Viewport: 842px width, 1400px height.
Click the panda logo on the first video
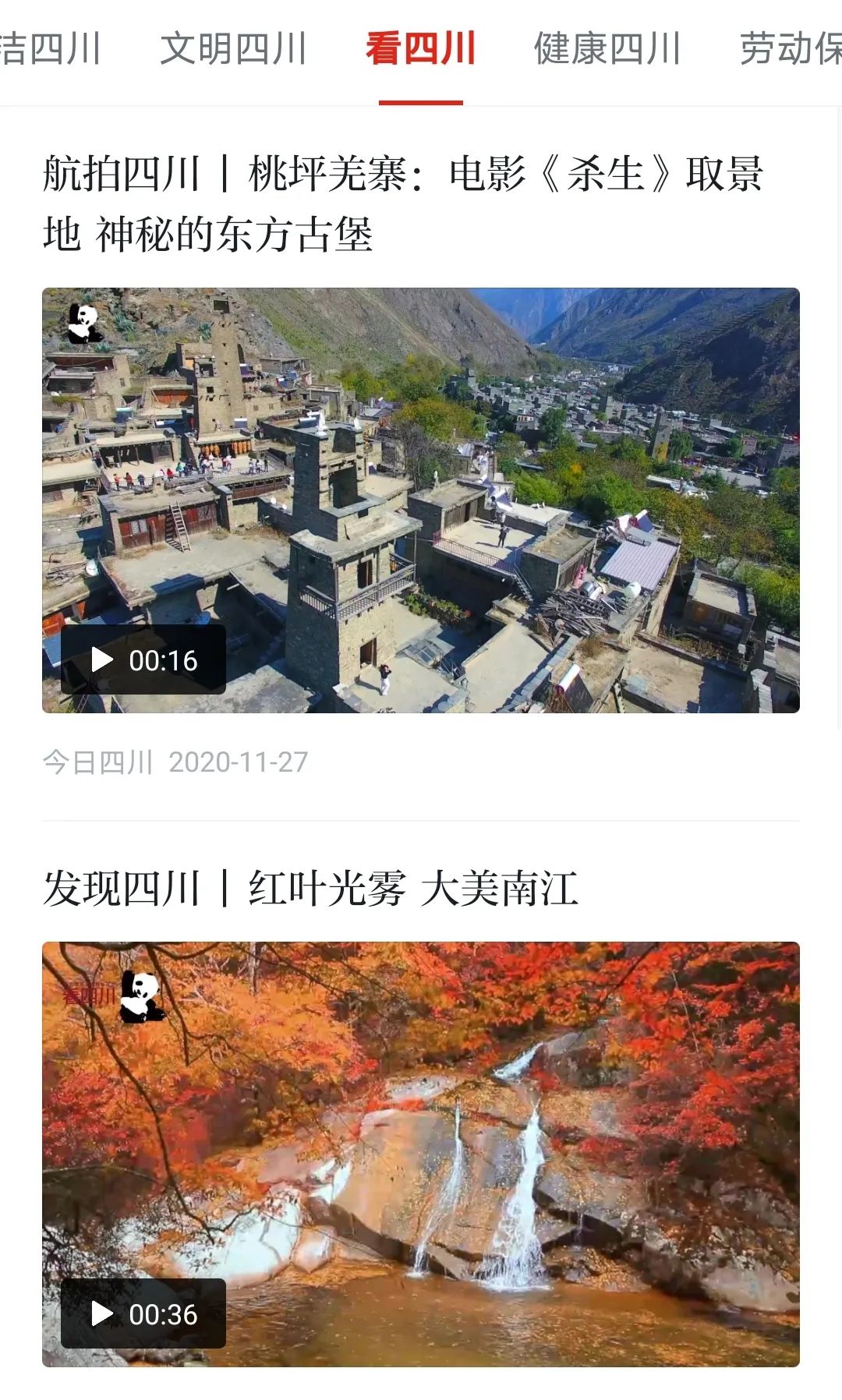click(86, 324)
